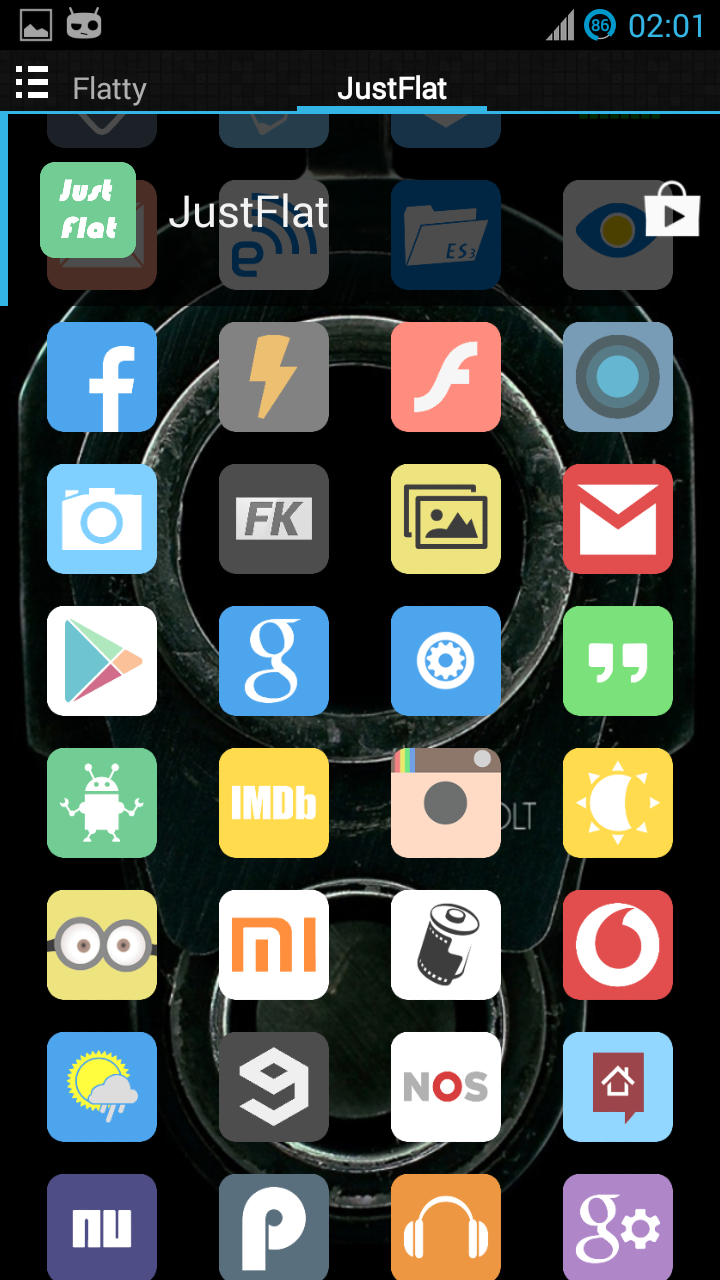The image size is (720, 1280).
Task: Tap the Facebook icon
Action: (102, 377)
